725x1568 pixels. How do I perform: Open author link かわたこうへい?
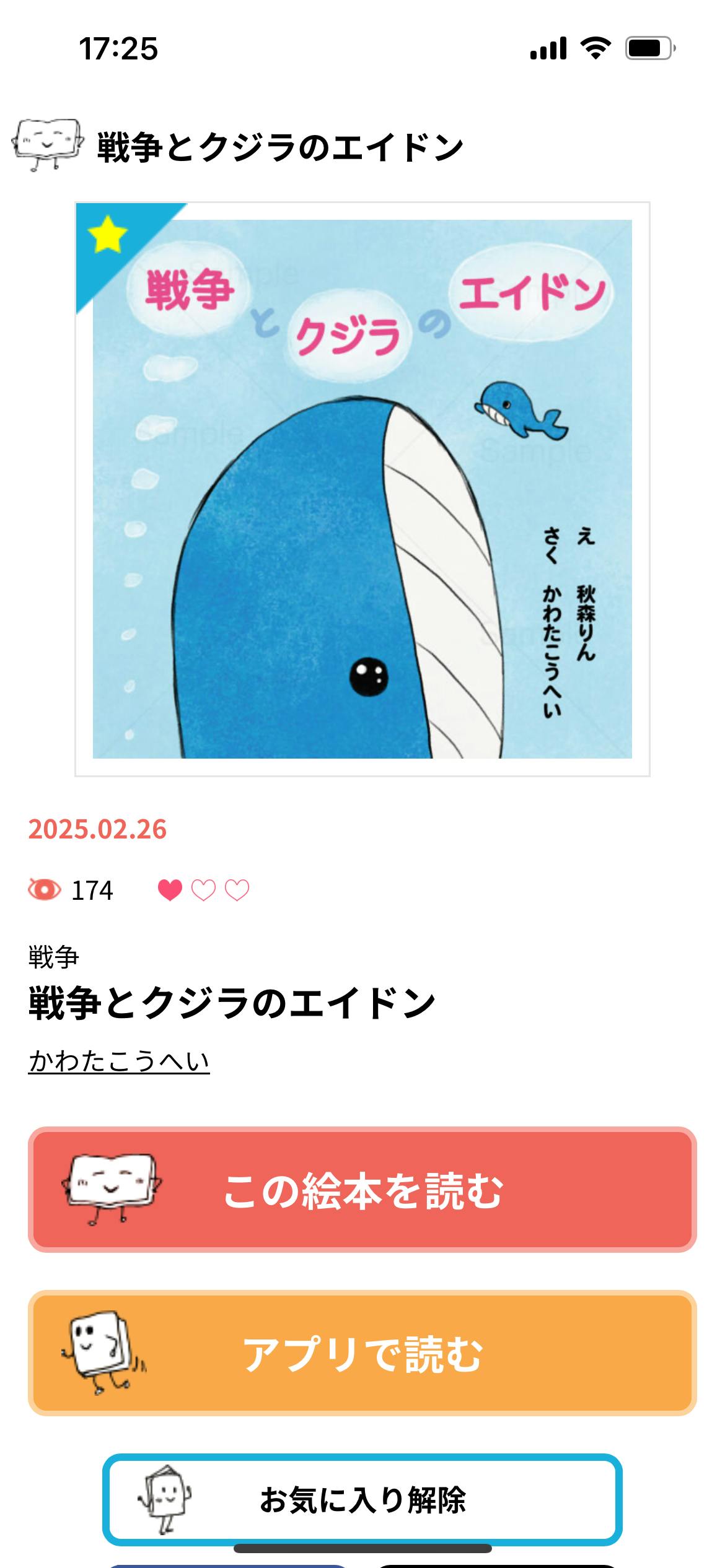[x=119, y=1061]
